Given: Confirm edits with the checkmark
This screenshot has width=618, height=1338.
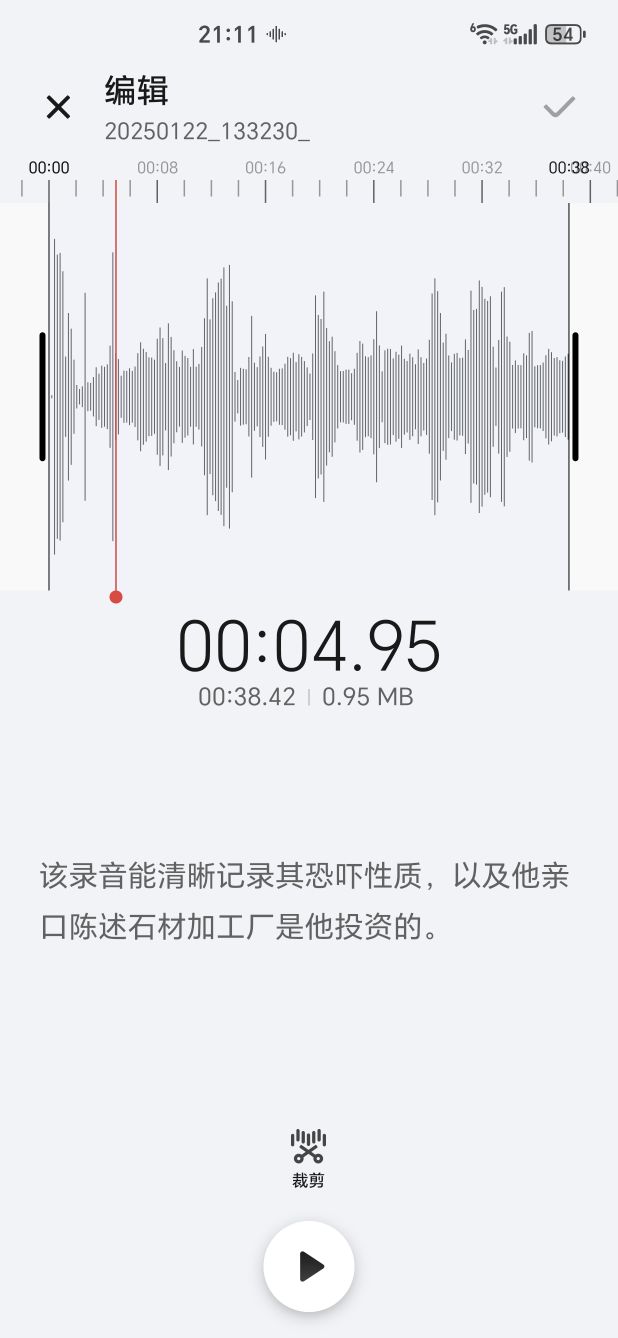Looking at the screenshot, I should pos(558,107).
